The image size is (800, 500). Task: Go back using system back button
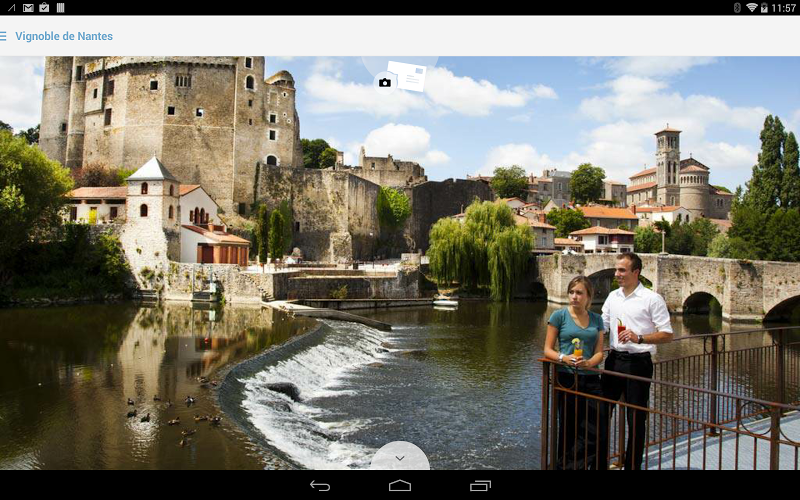(x=320, y=485)
